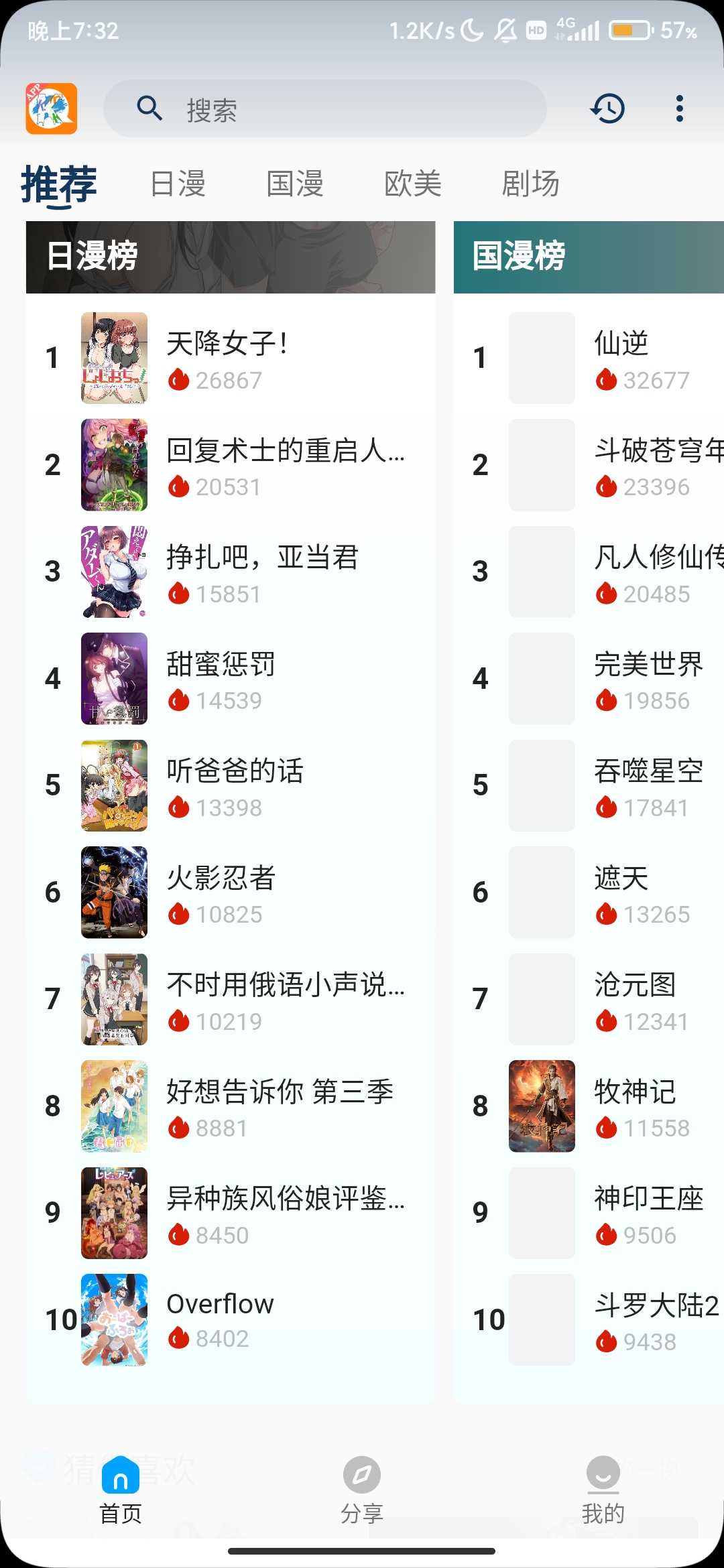724x1568 pixels.
Task: Tap the search box
Action: click(325, 109)
